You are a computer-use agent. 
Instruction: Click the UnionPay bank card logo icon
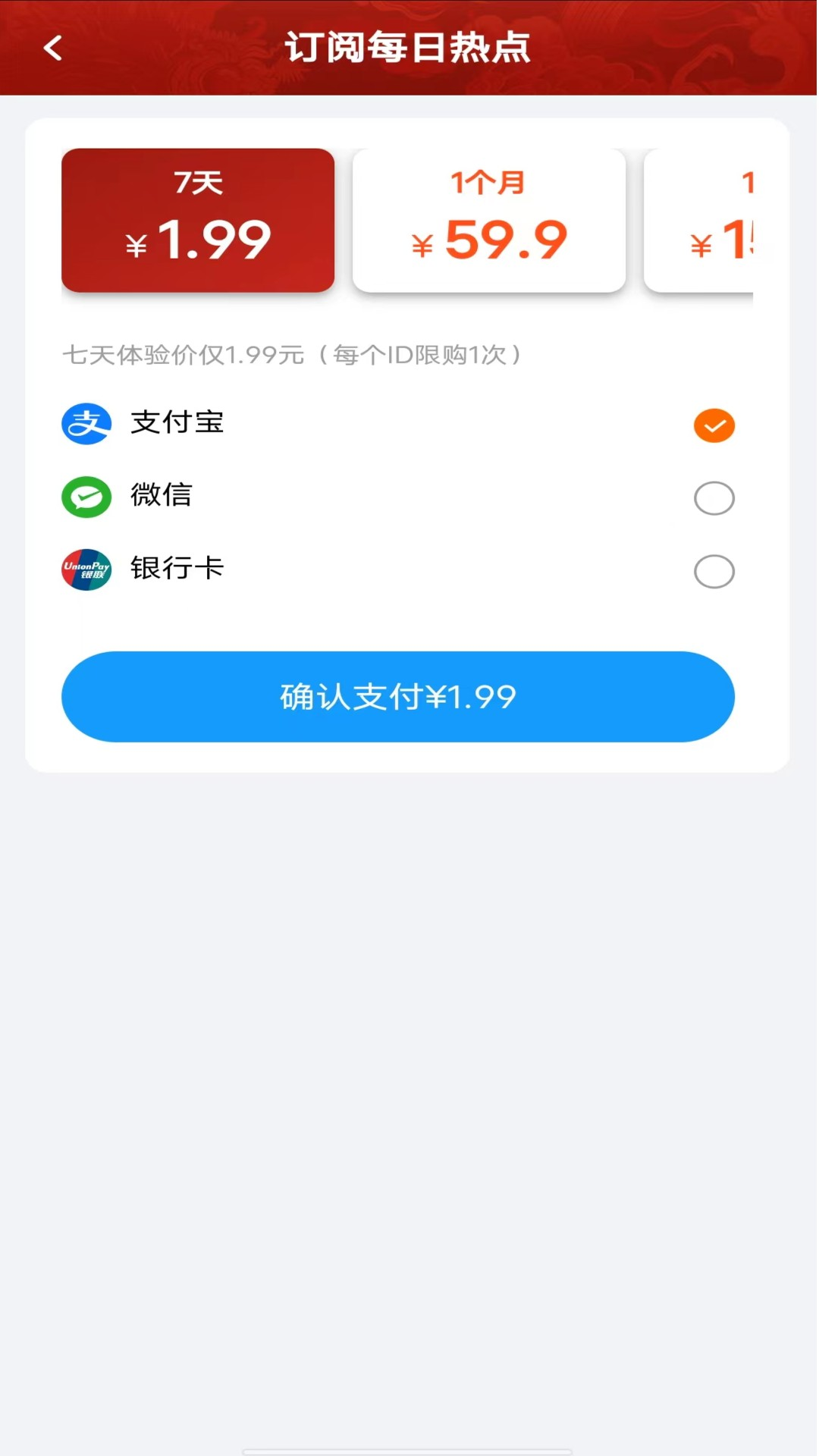(x=86, y=570)
